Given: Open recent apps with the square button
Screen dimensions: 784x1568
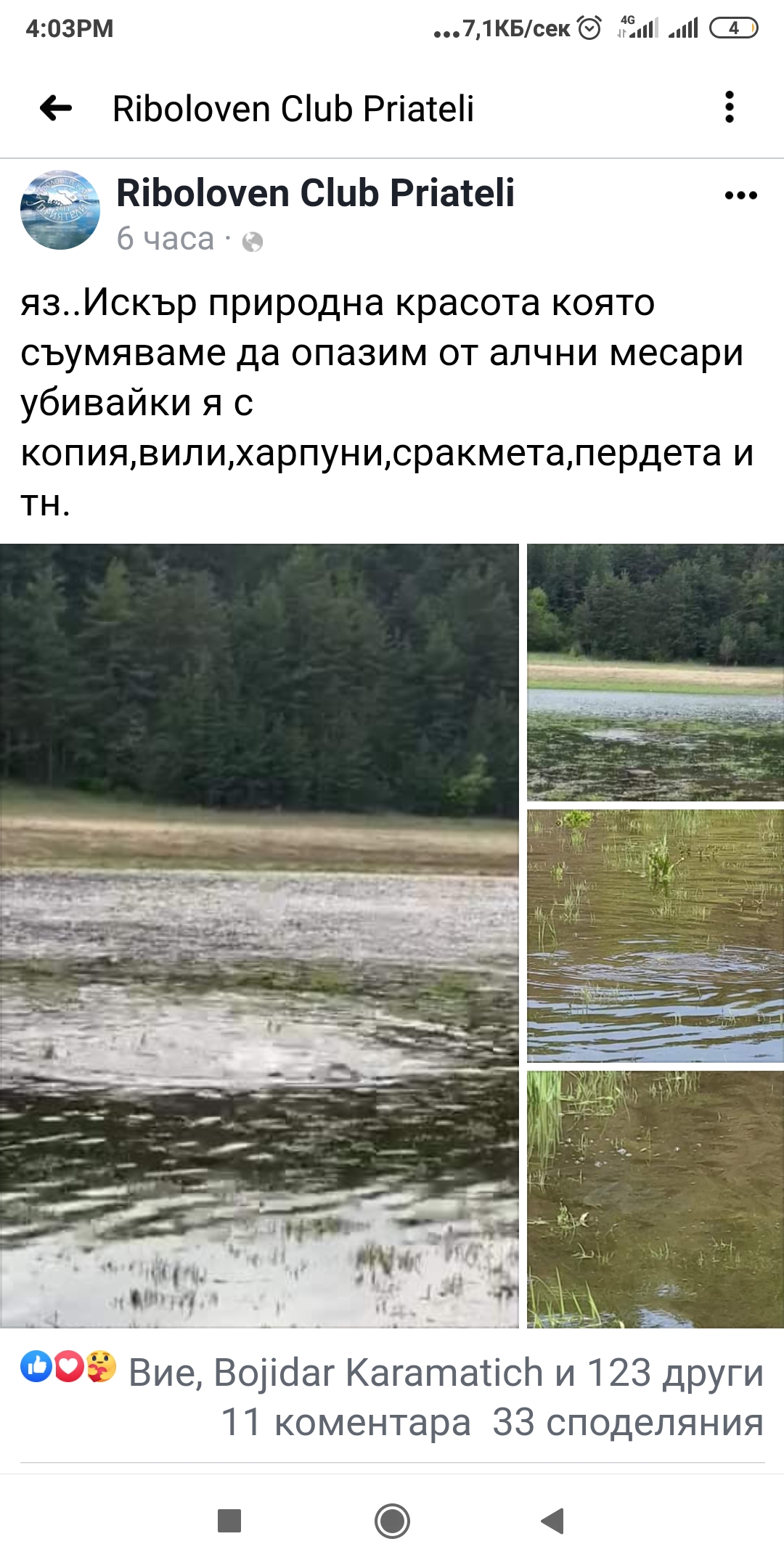Looking at the screenshot, I should pos(229,1521).
